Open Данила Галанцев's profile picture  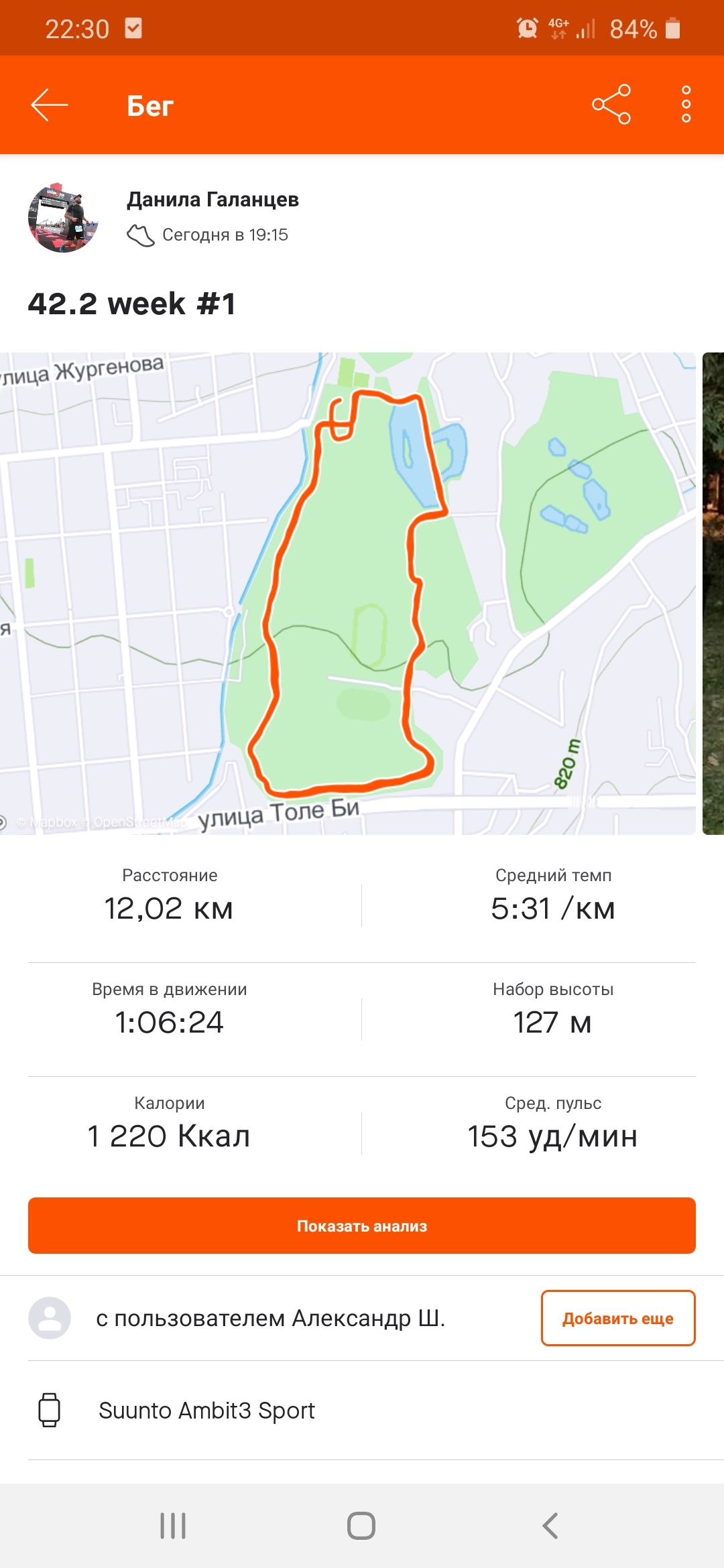(x=63, y=217)
